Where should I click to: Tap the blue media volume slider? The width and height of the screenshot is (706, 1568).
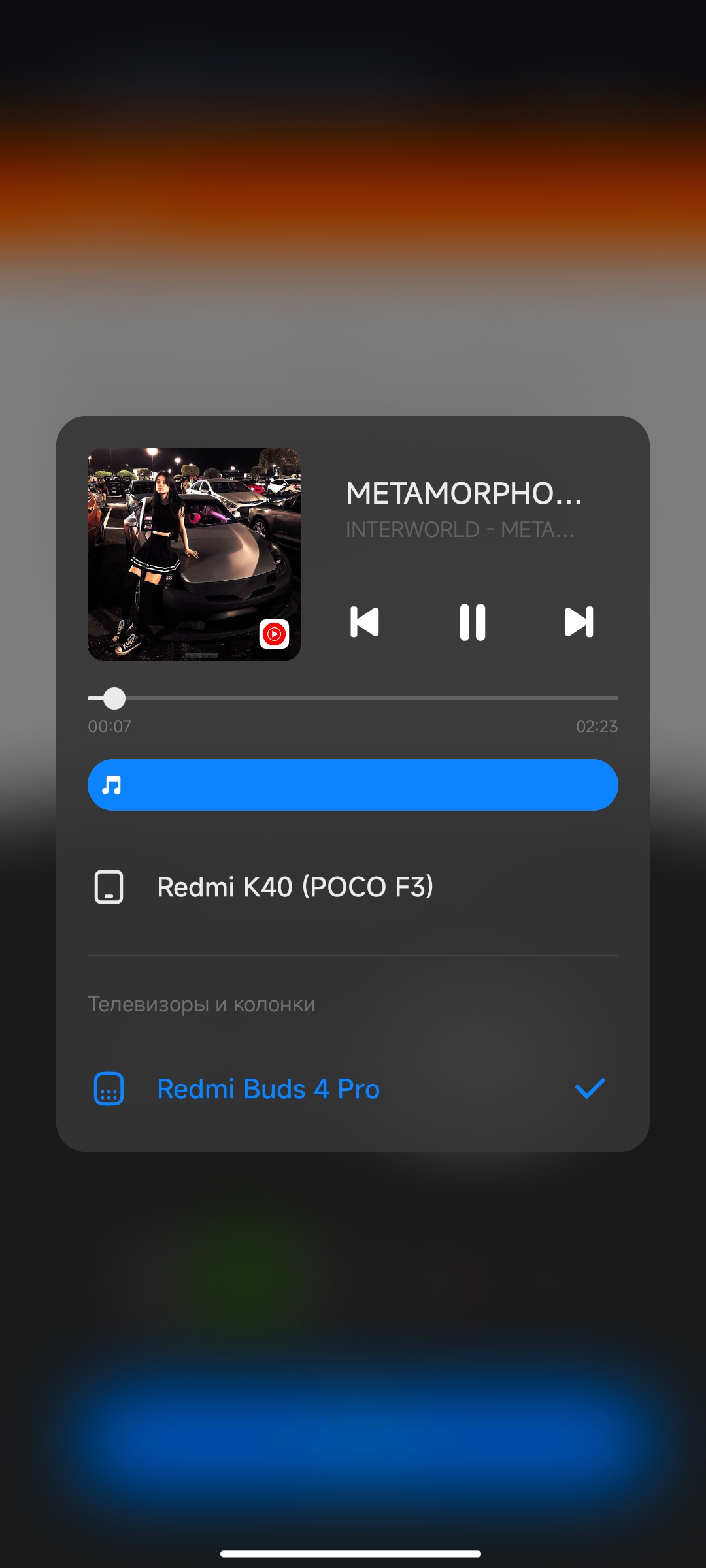point(353,785)
